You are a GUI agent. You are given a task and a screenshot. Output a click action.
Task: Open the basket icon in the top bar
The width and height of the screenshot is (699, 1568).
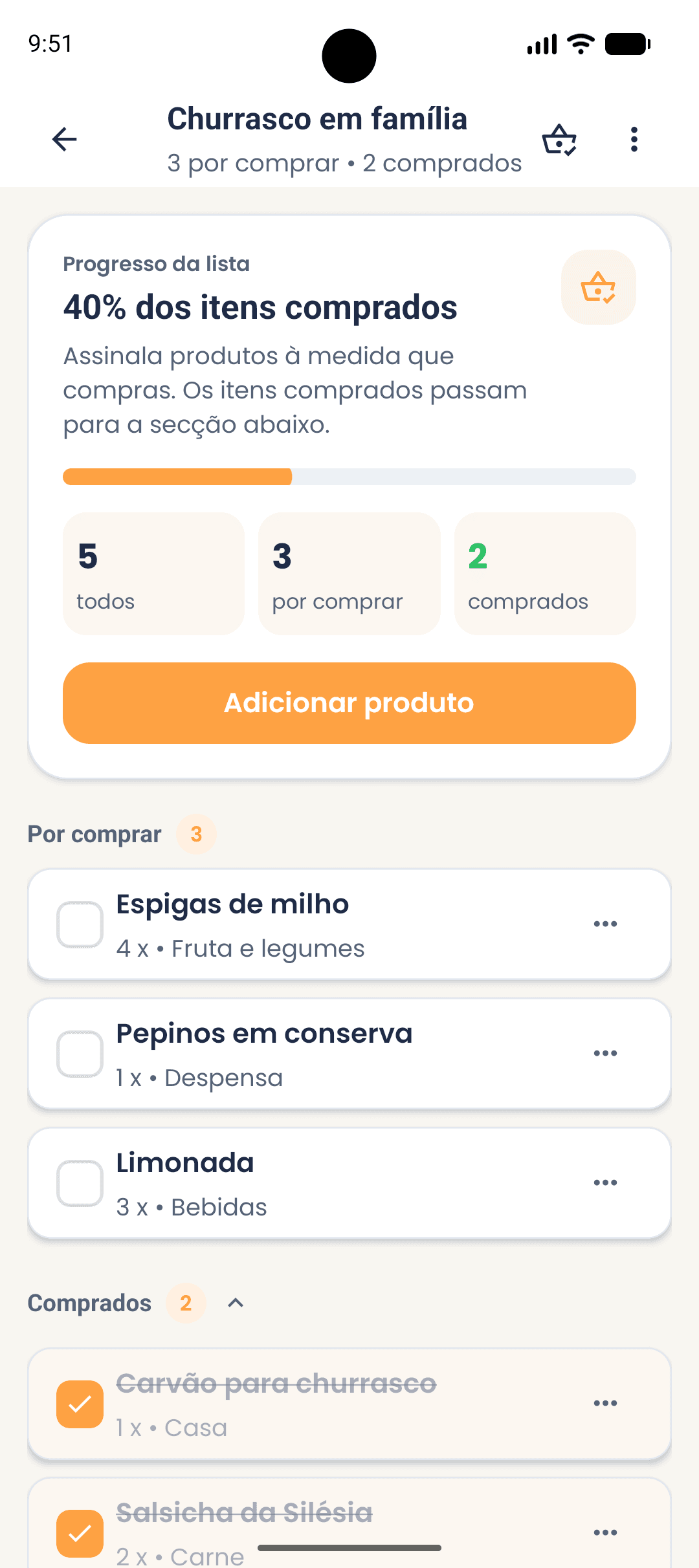pyautogui.click(x=559, y=139)
